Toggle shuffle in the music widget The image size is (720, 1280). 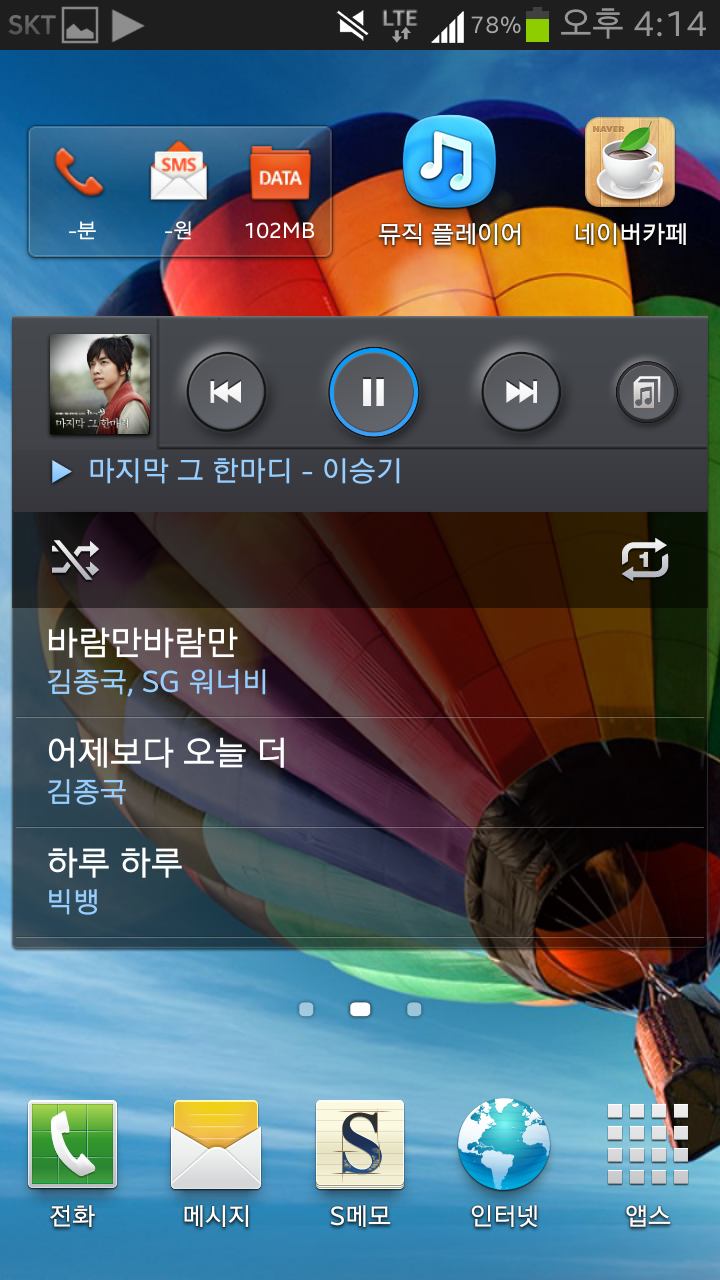[76, 560]
